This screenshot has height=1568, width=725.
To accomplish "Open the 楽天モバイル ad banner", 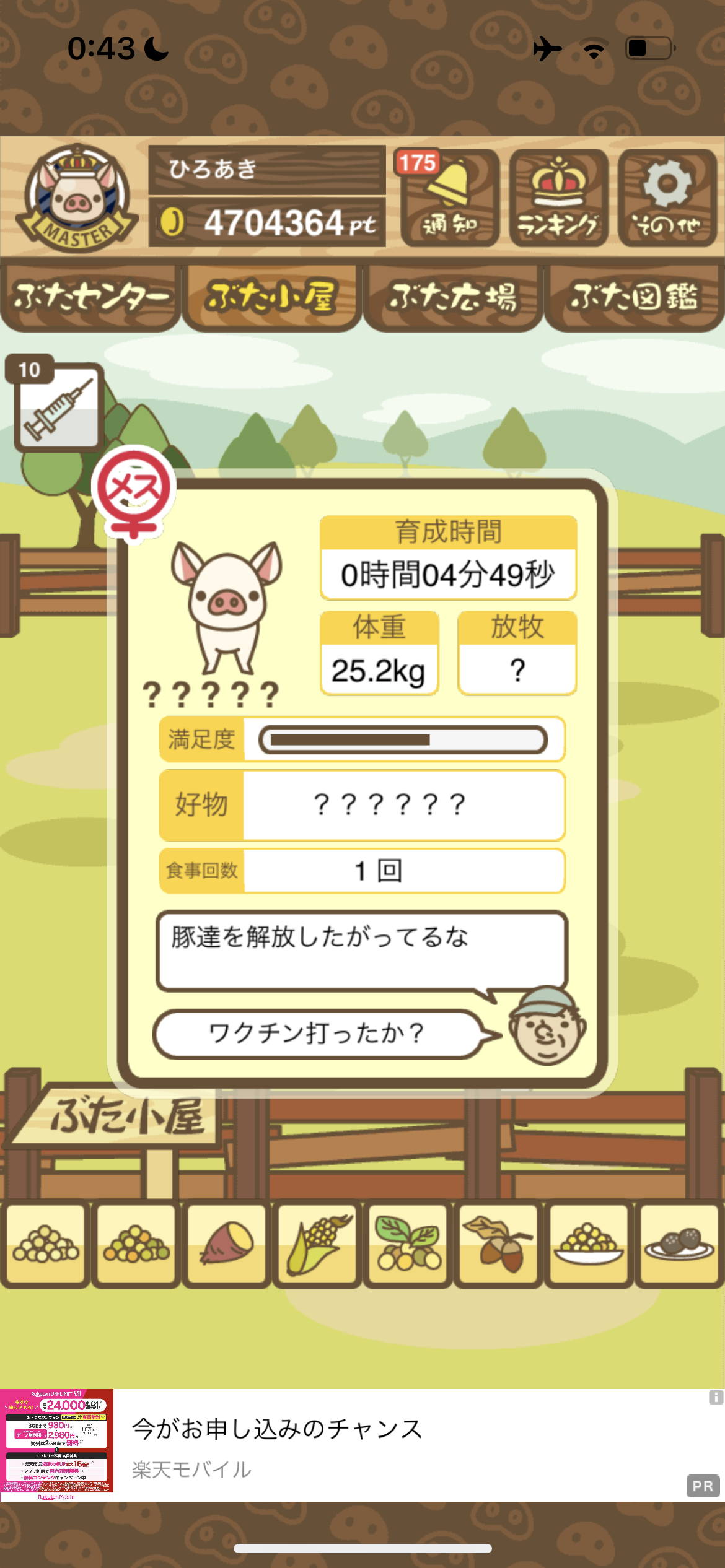I will point(362,1445).
